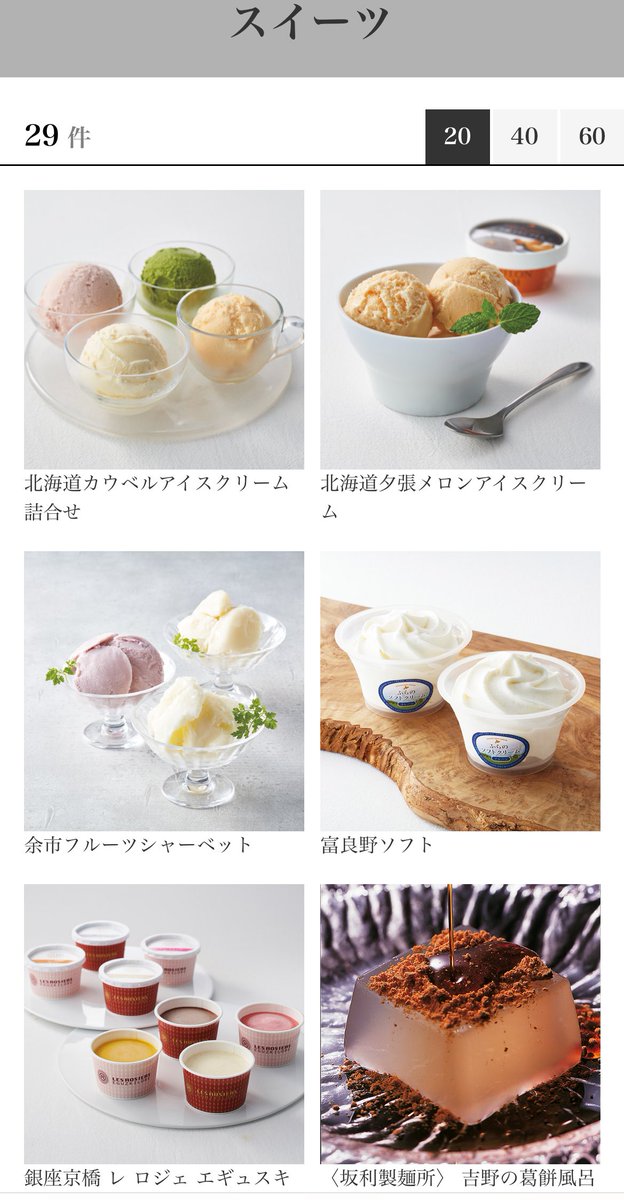Show 60 items per page
Viewport: 624px width, 1200px height.
click(x=592, y=137)
